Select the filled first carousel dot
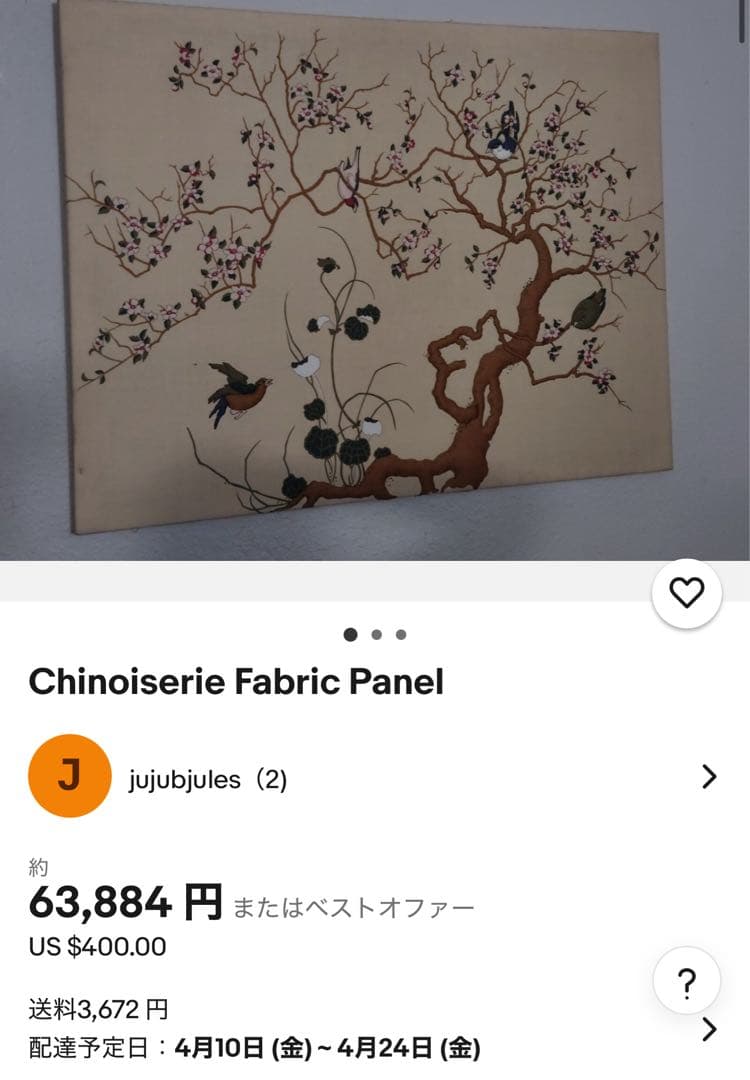The width and height of the screenshot is (750, 1080). pyautogui.click(x=350, y=634)
